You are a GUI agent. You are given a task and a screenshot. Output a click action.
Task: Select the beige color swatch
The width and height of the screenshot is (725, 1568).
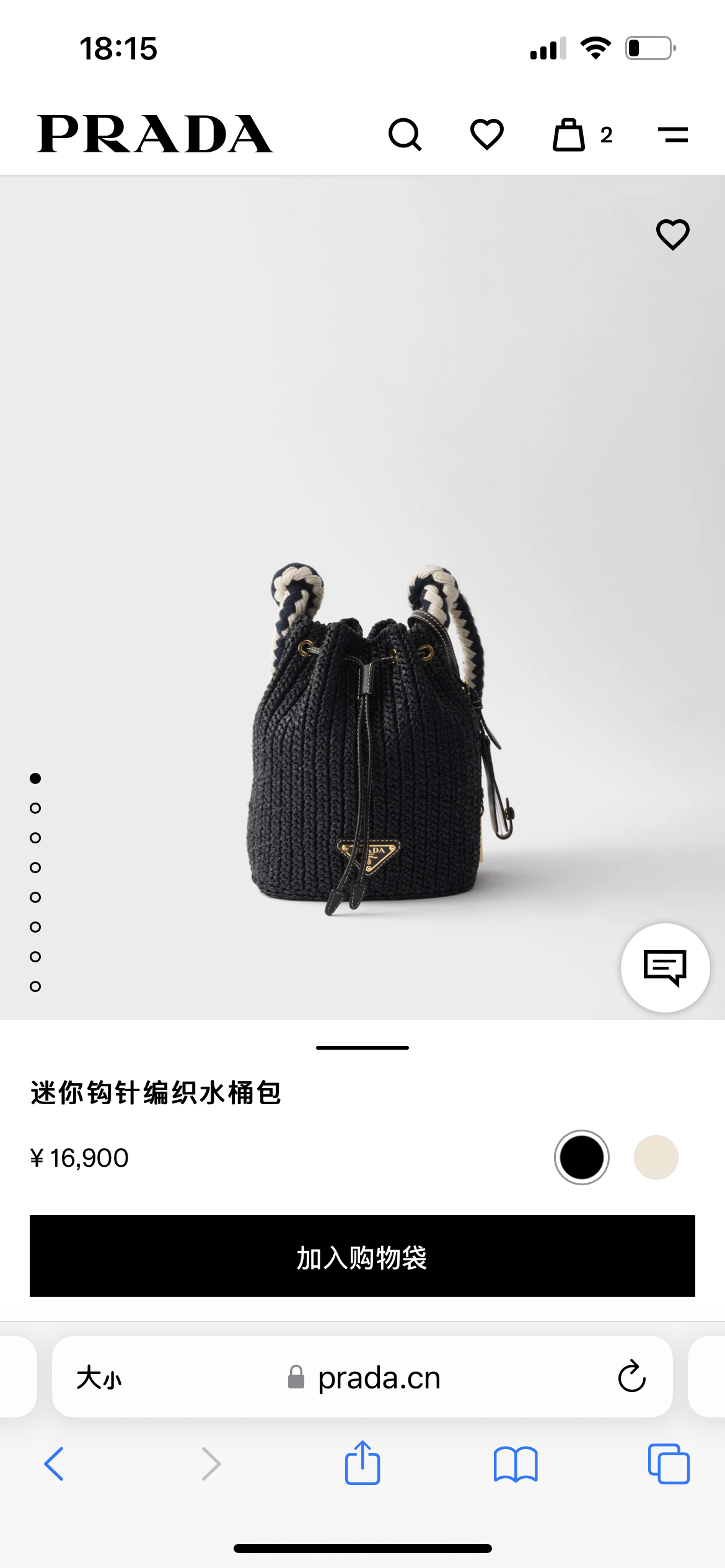[x=656, y=1157]
